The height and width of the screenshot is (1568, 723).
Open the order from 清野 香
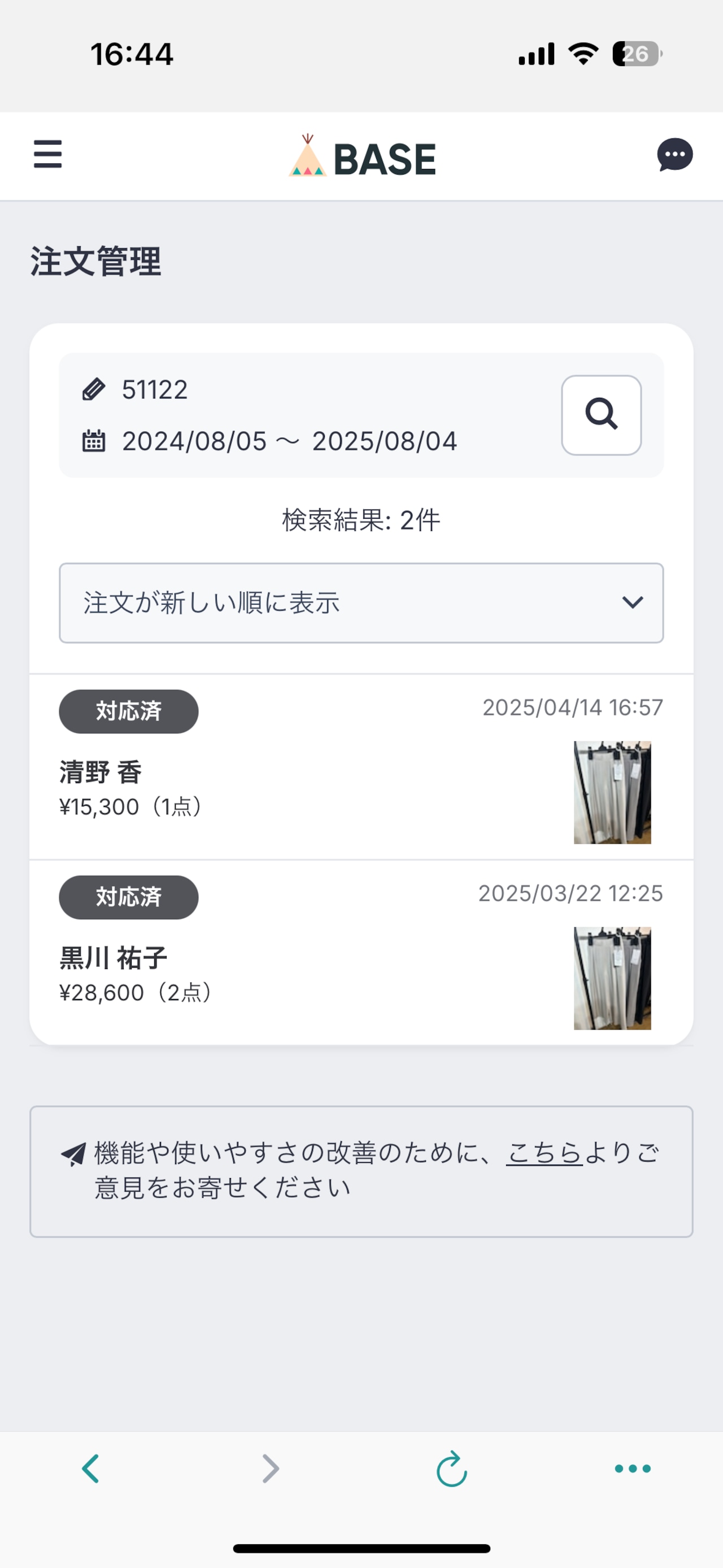coord(361,767)
